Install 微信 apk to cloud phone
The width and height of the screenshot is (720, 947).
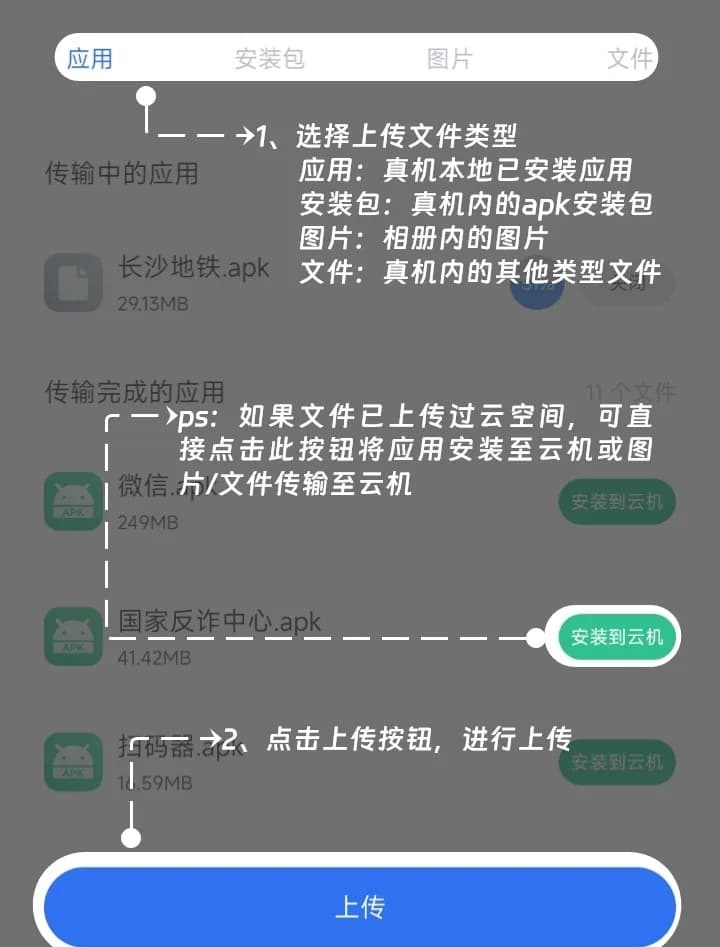616,502
